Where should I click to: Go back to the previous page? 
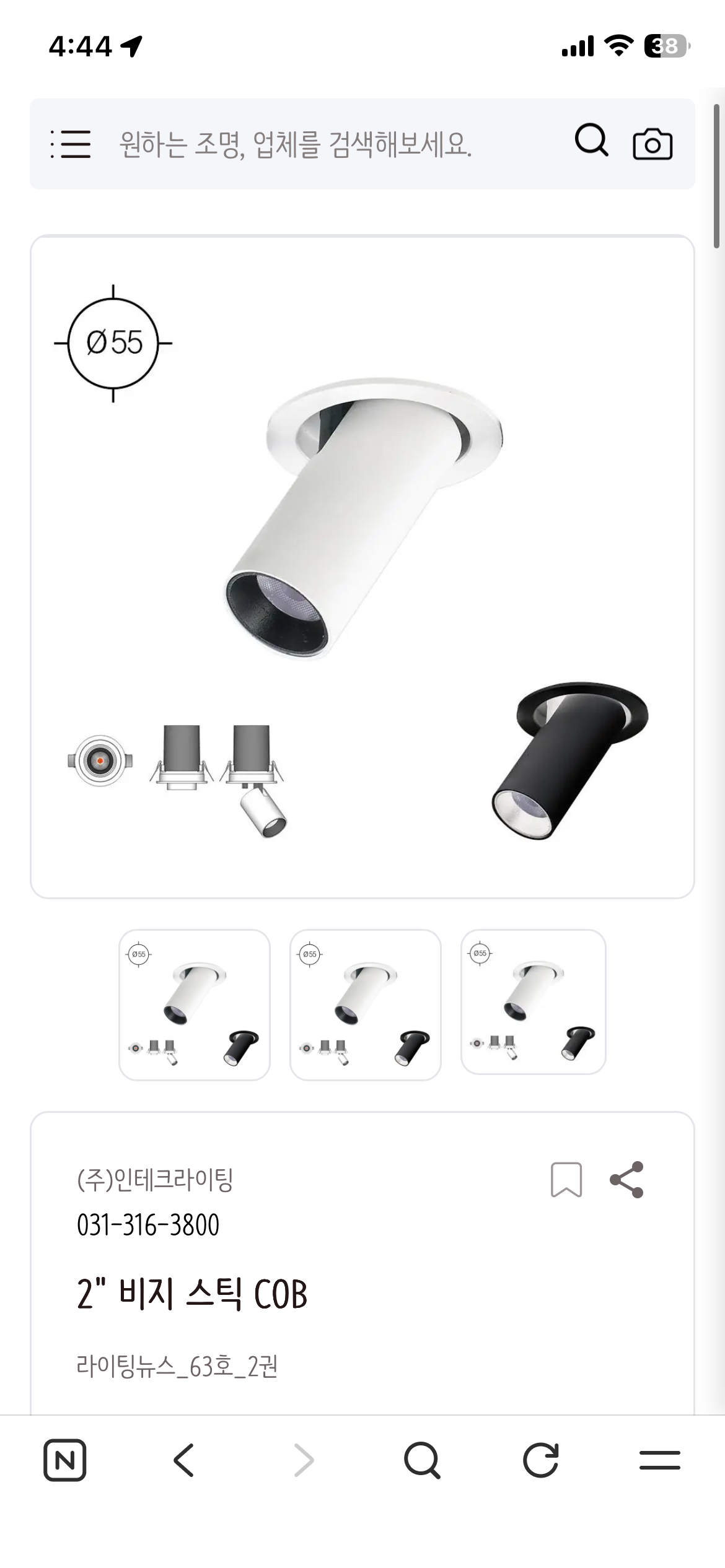coord(184,1460)
